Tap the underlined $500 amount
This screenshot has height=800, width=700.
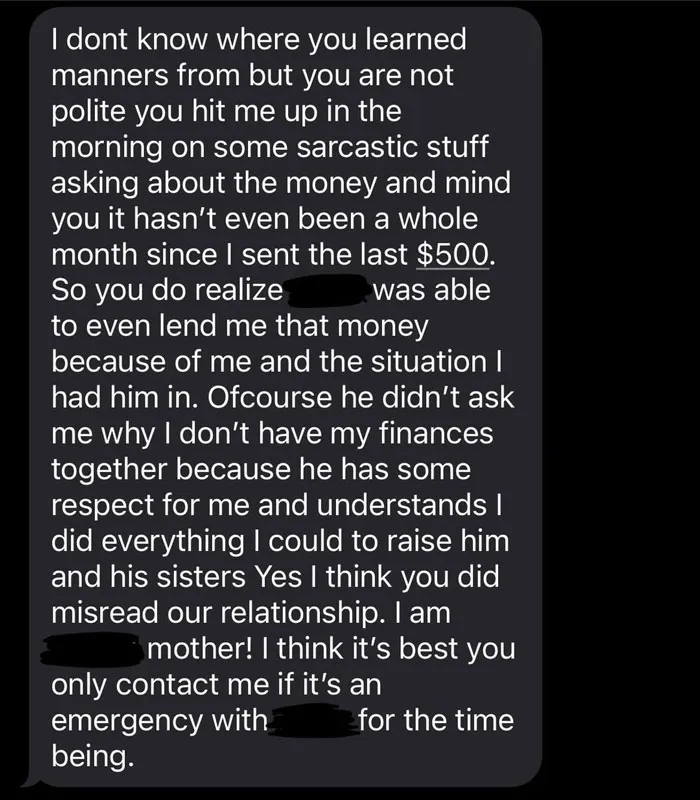453,255
